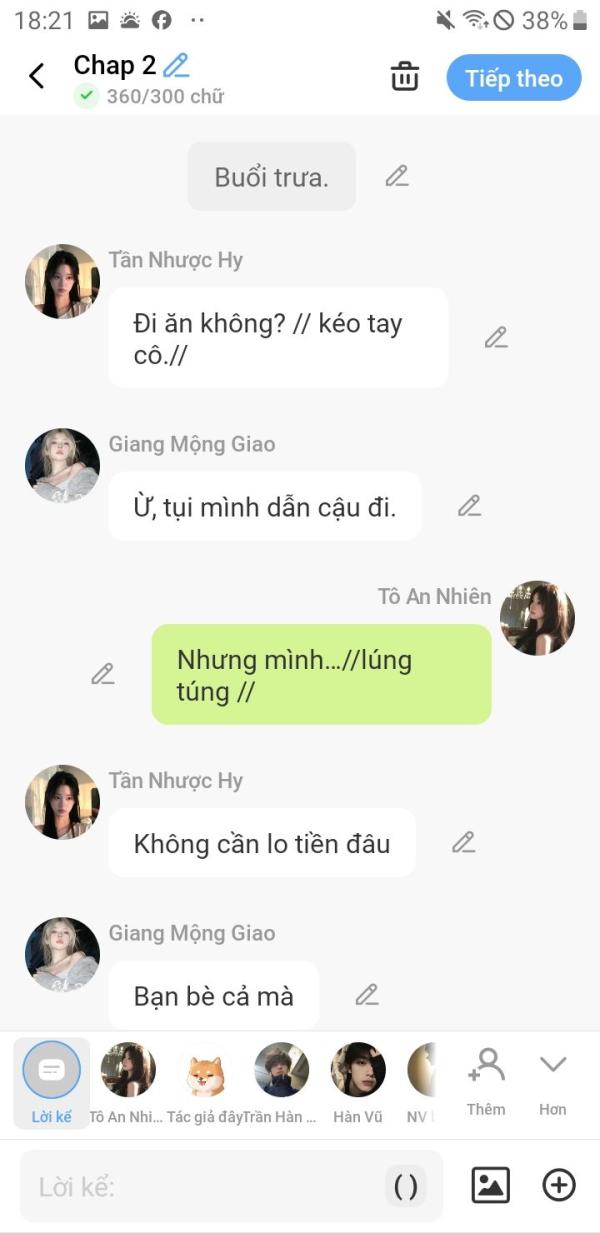This screenshot has height=1233, width=600.
Task: Edit the "Bạn bè cả mà" message
Action: [x=367, y=995]
